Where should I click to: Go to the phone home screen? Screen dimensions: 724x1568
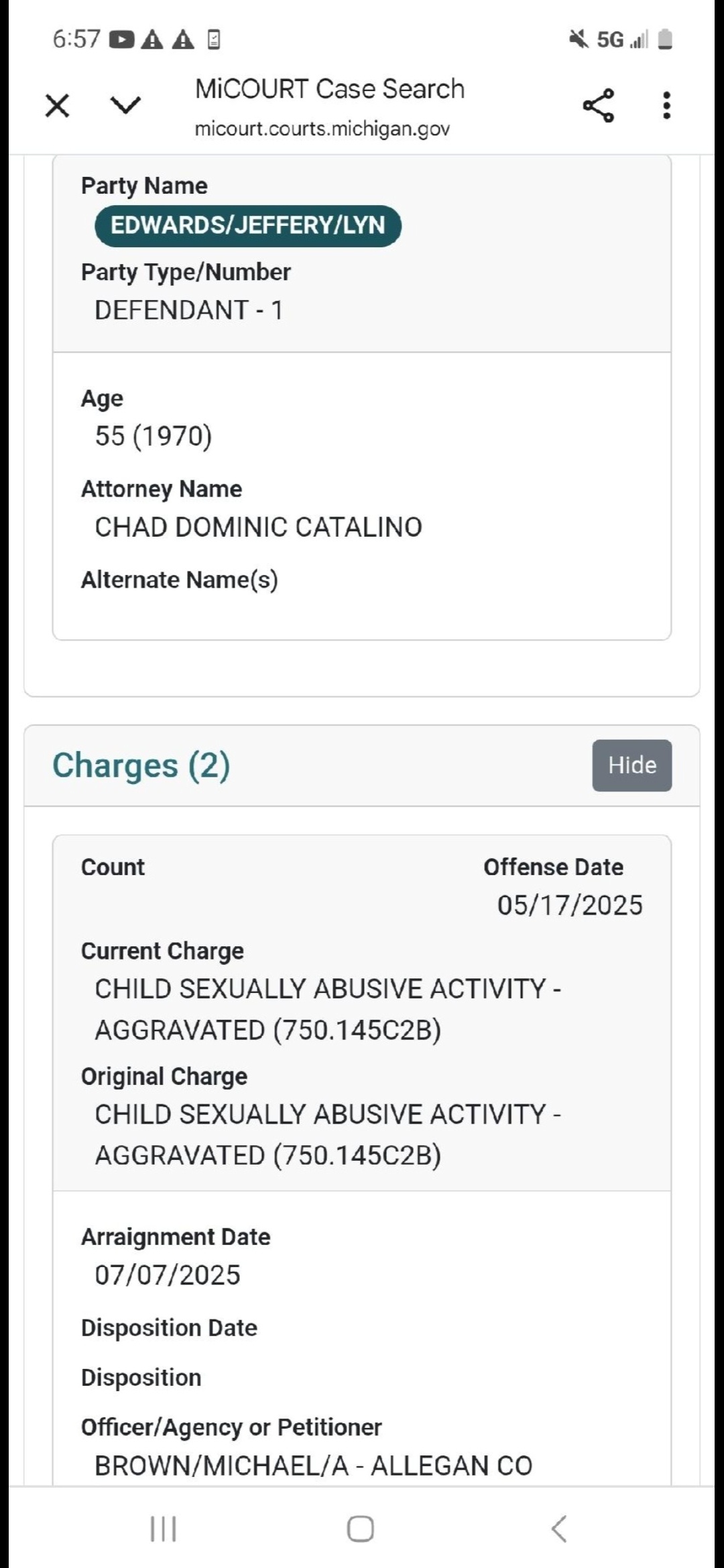361,1528
